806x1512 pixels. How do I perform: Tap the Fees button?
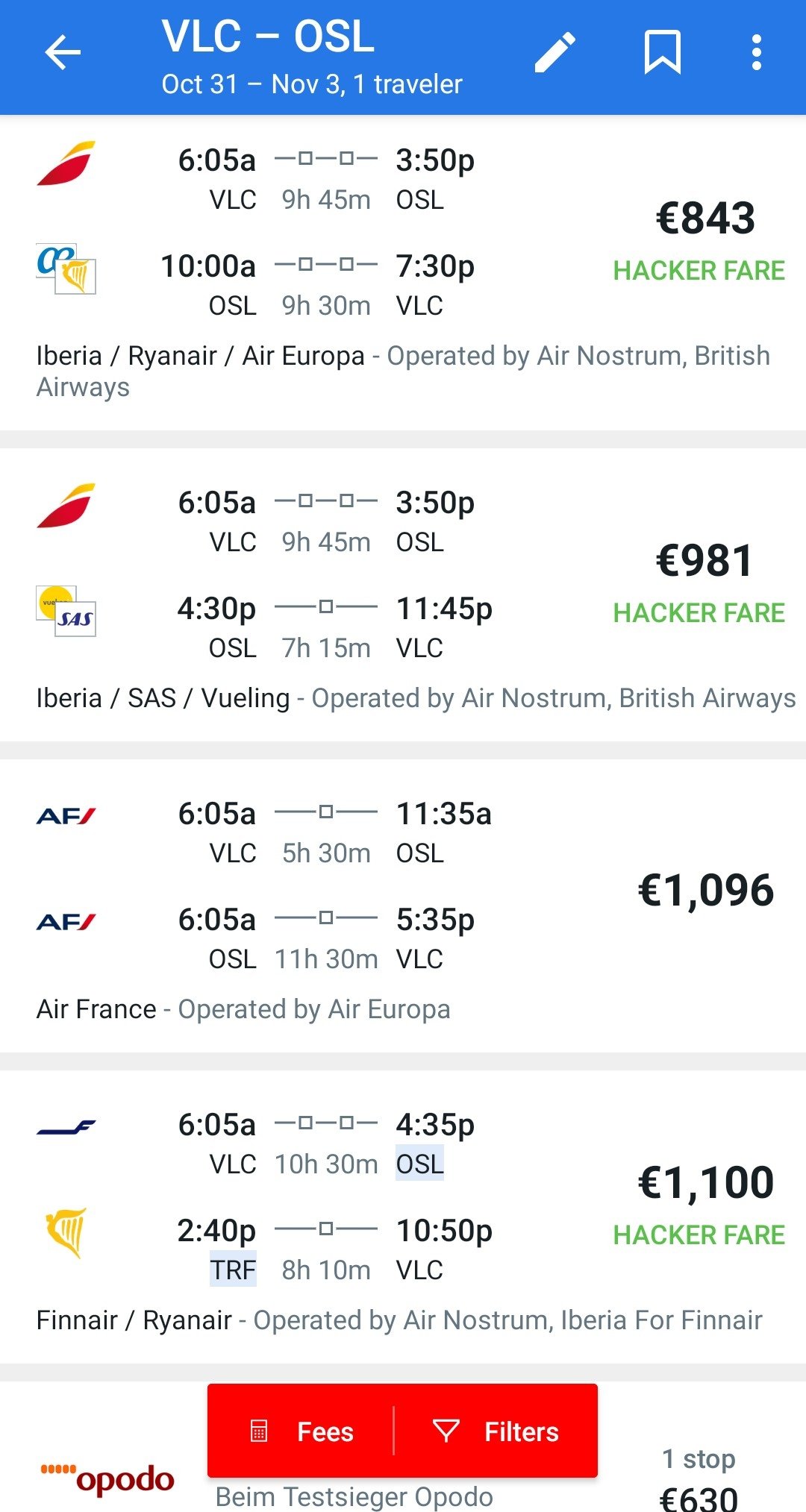click(302, 1431)
